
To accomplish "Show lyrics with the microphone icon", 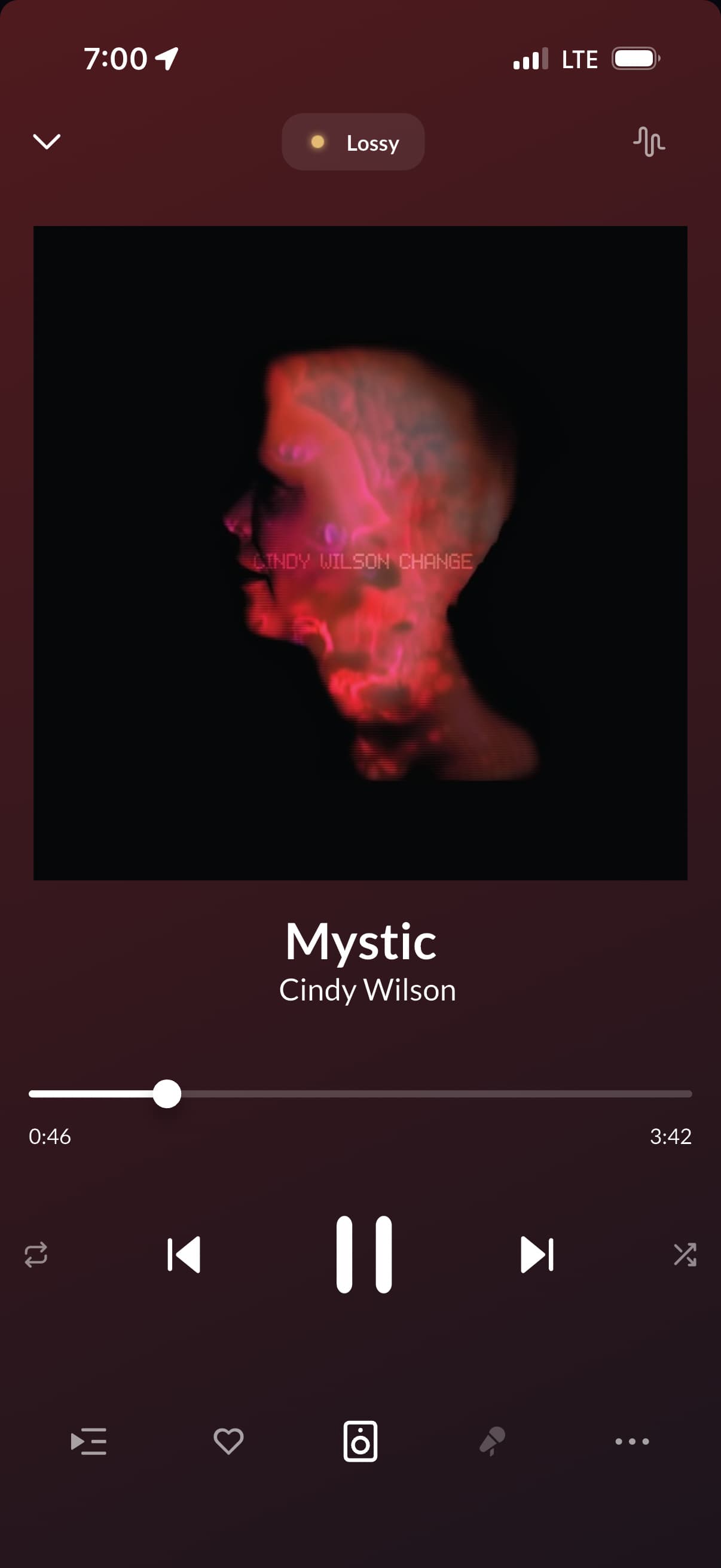I will tap(492, 1441).
